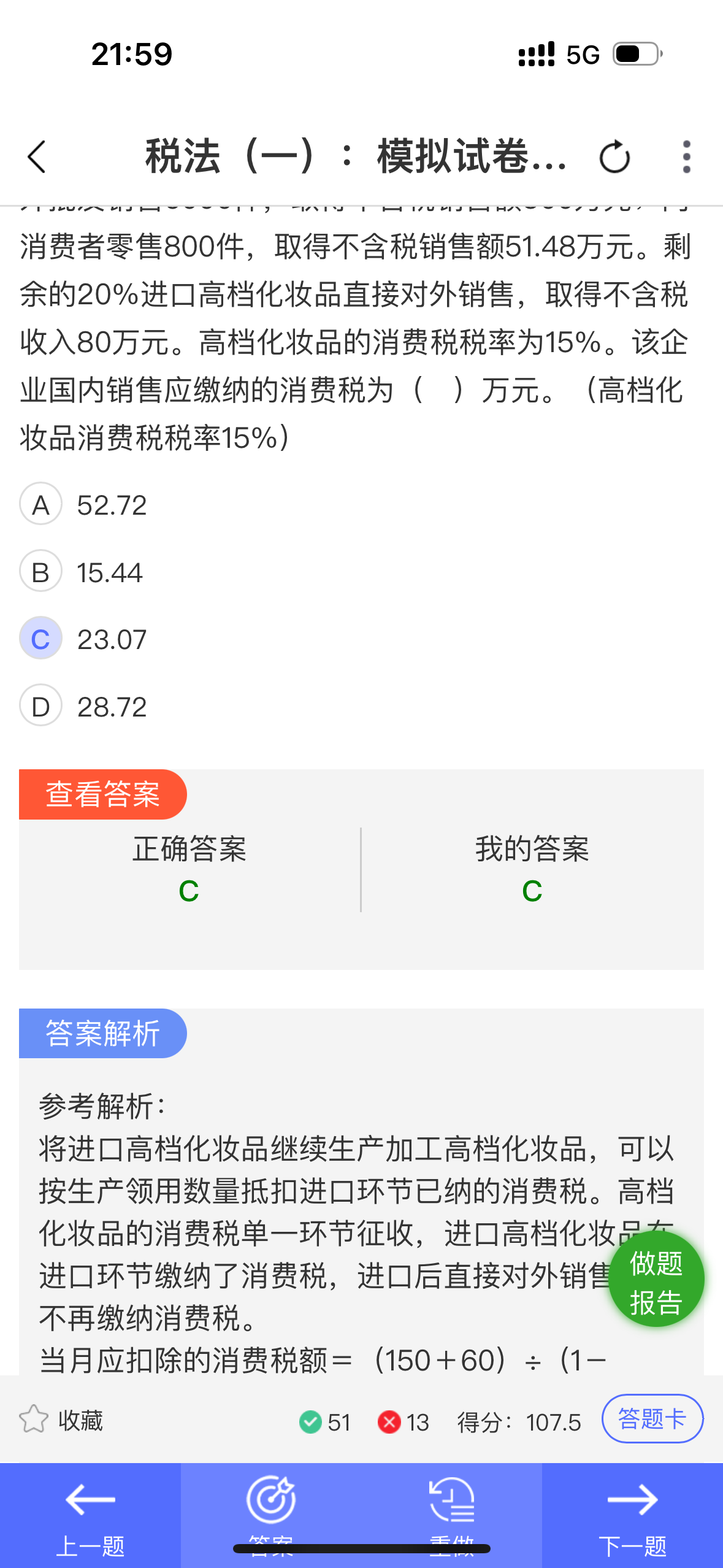This screenshot has width=723, height=1568.
Task: Add question to 收藏 favorites
Action: click(x=61, y=1420)
